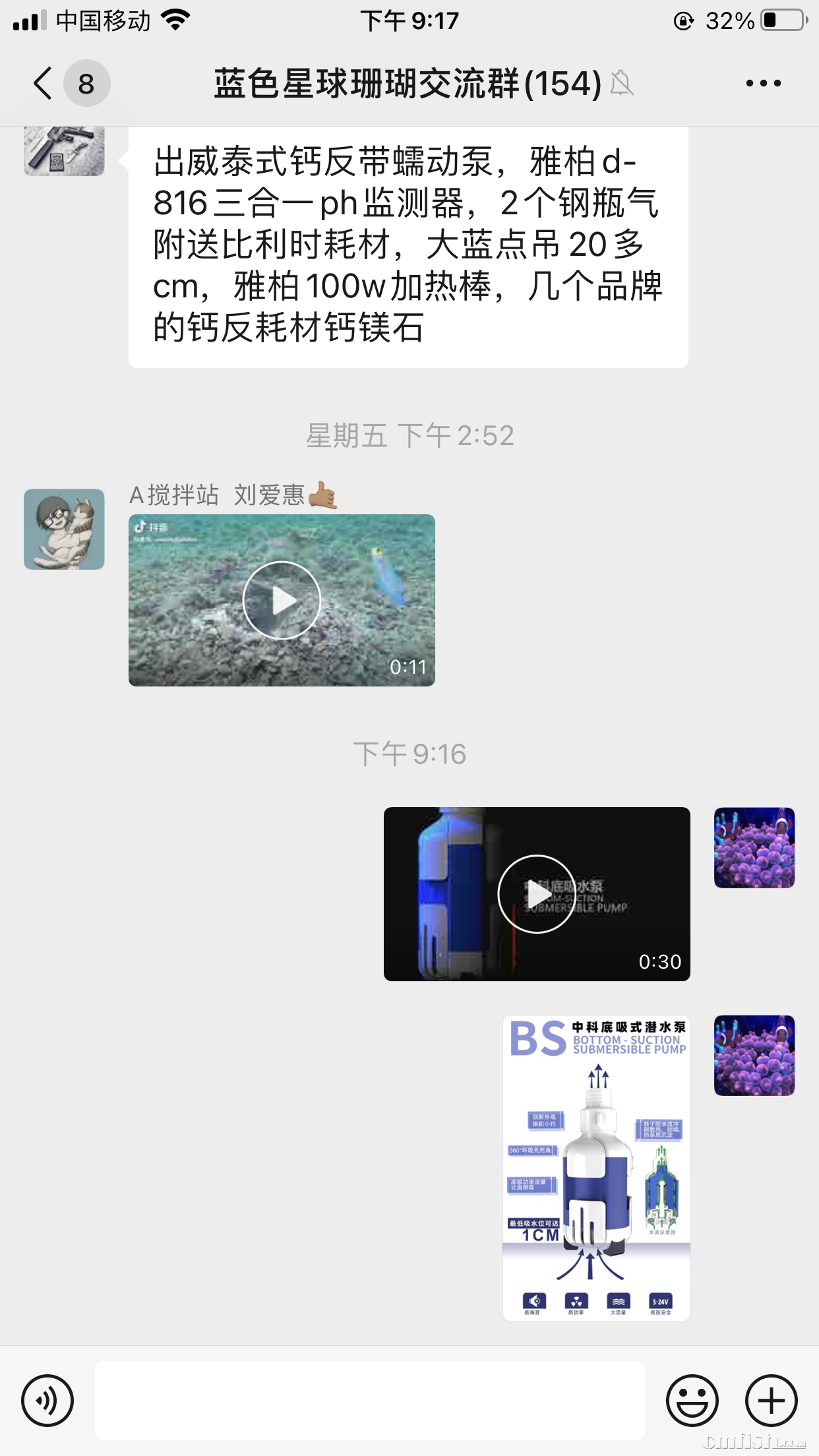Screen dimensions: 819x1456
Task: Open the sender avatar beside the calcium reactor message
Action: (64, 151)
